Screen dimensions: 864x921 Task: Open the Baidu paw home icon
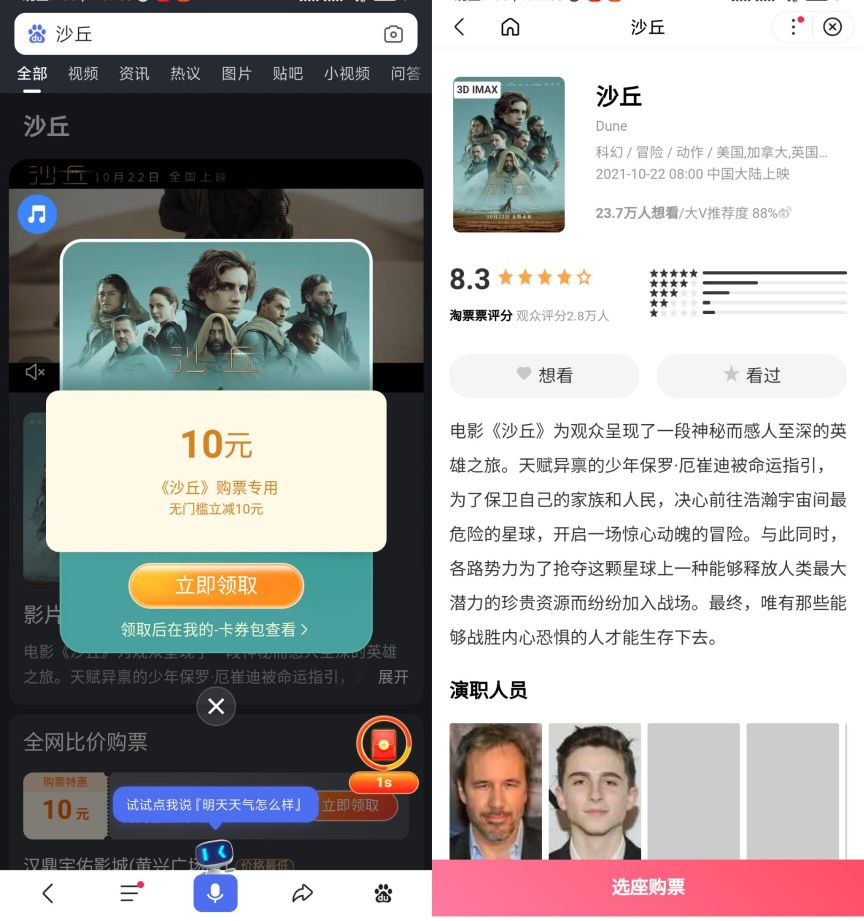tap(383, 893)
